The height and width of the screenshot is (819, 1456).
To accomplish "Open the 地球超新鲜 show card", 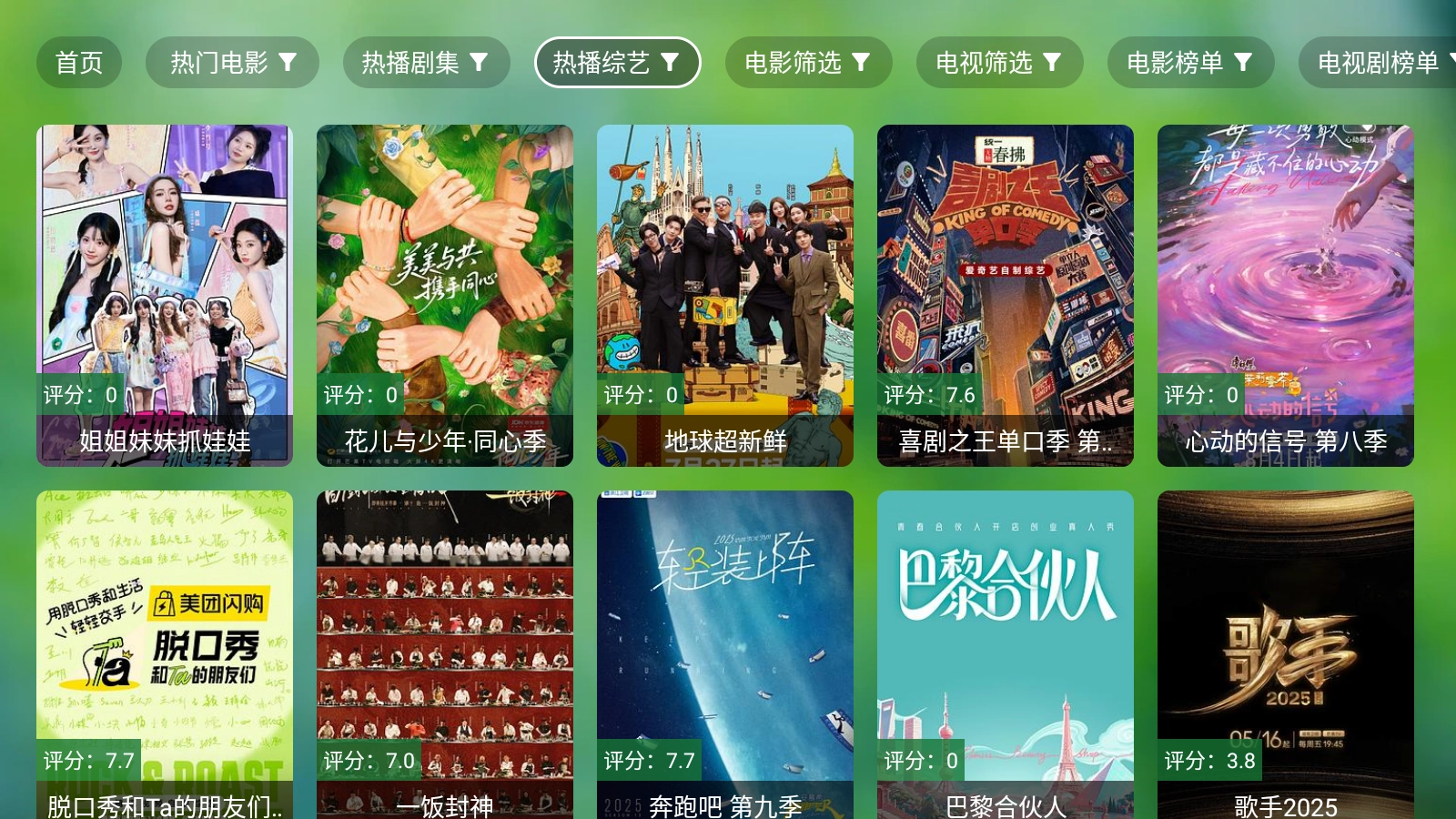I will click(x=725, y=296).
